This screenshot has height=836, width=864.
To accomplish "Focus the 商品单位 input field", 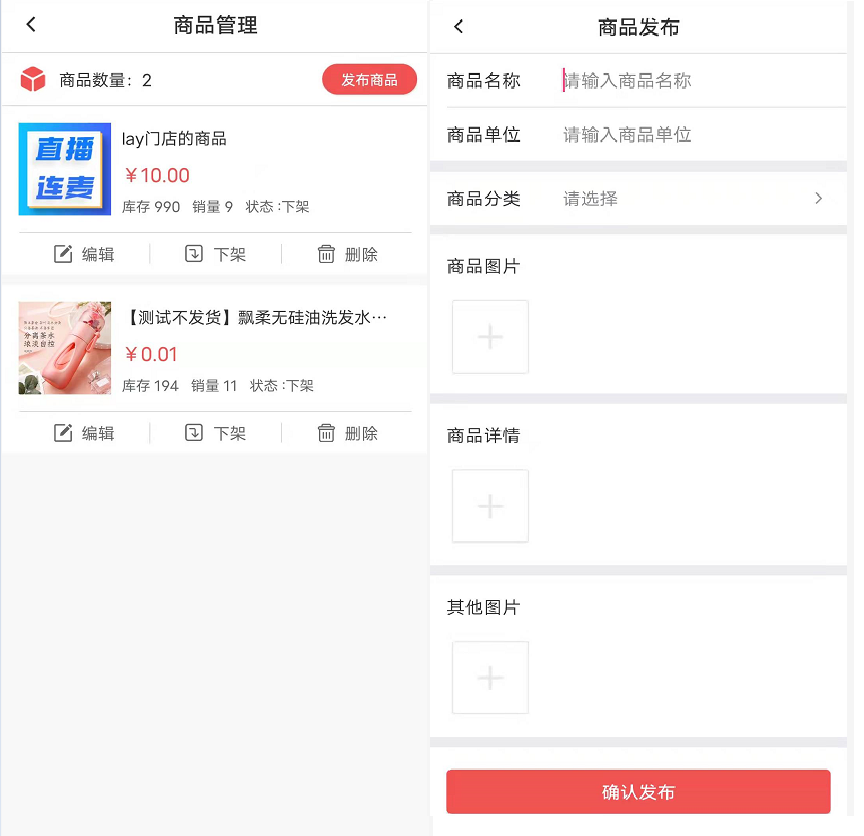I will 690,135.
